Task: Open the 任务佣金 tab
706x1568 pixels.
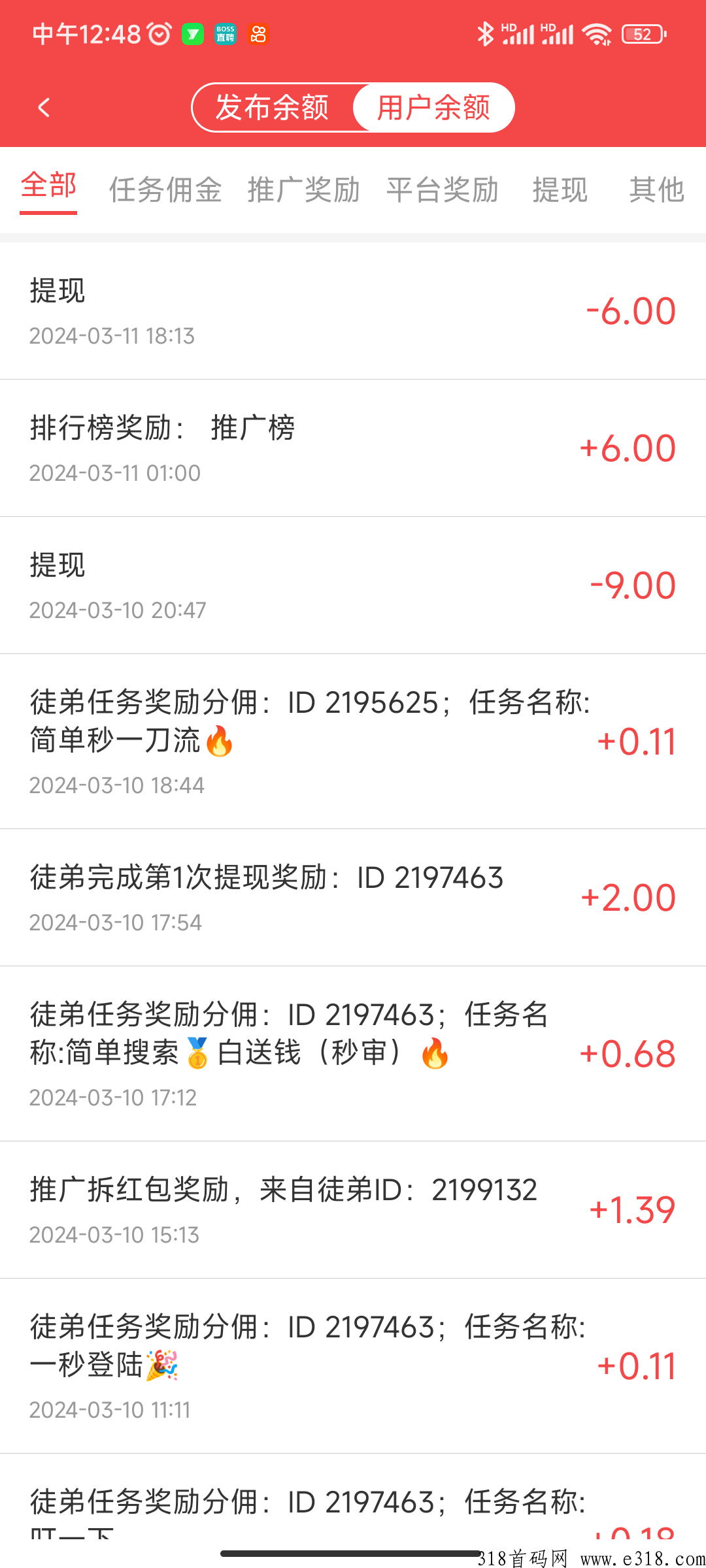Action: pos(165,190)
